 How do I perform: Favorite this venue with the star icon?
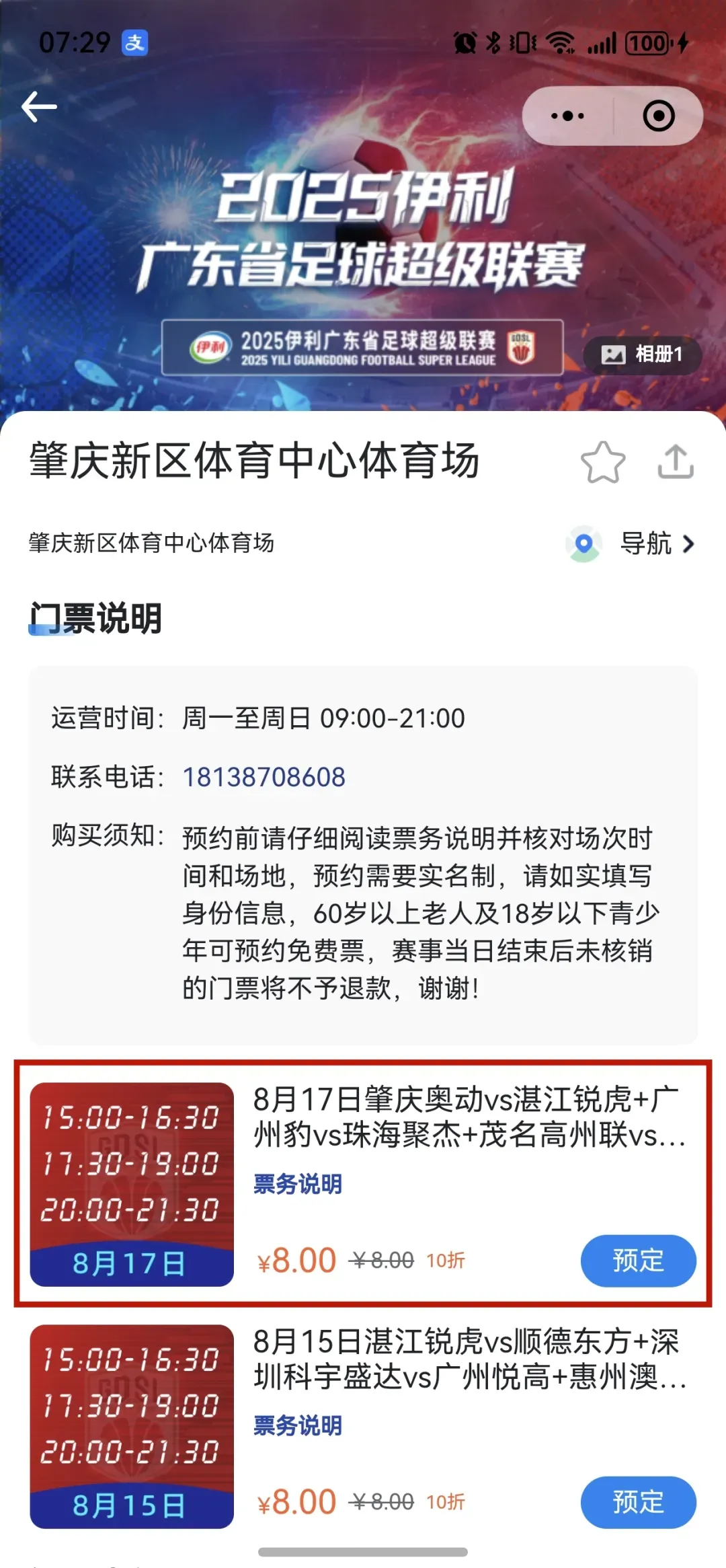603,463
